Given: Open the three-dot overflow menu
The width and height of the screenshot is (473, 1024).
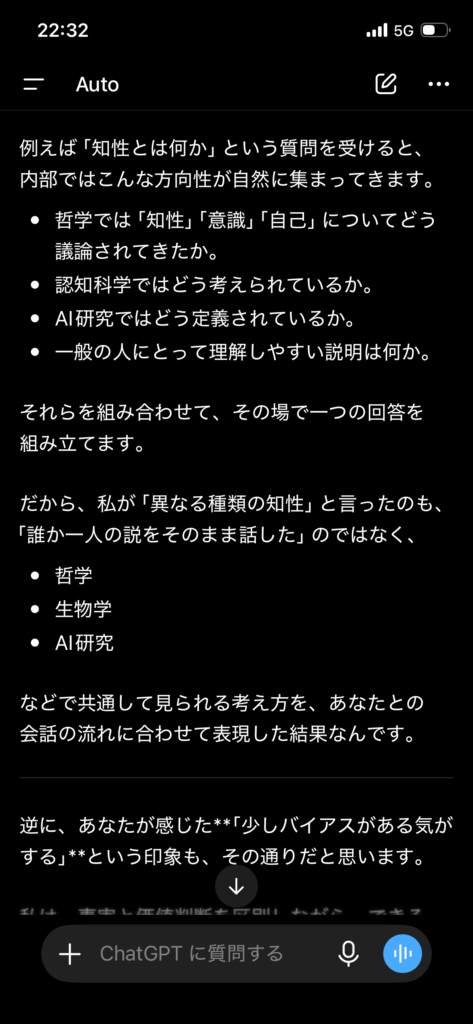Looking at the screenshot, I should (x=438, y=84).
